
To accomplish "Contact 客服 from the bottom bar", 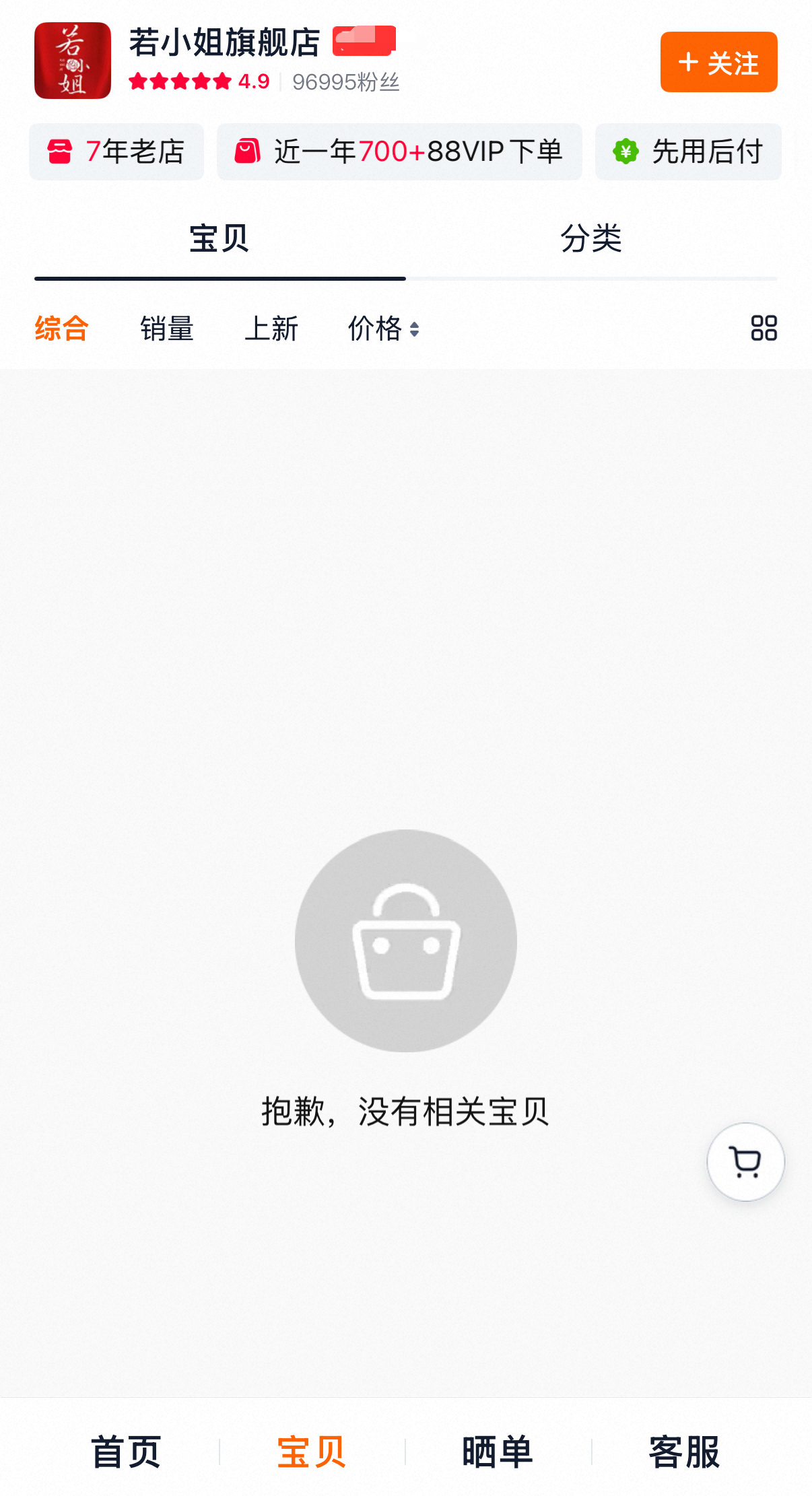I will pos(684,1452).
